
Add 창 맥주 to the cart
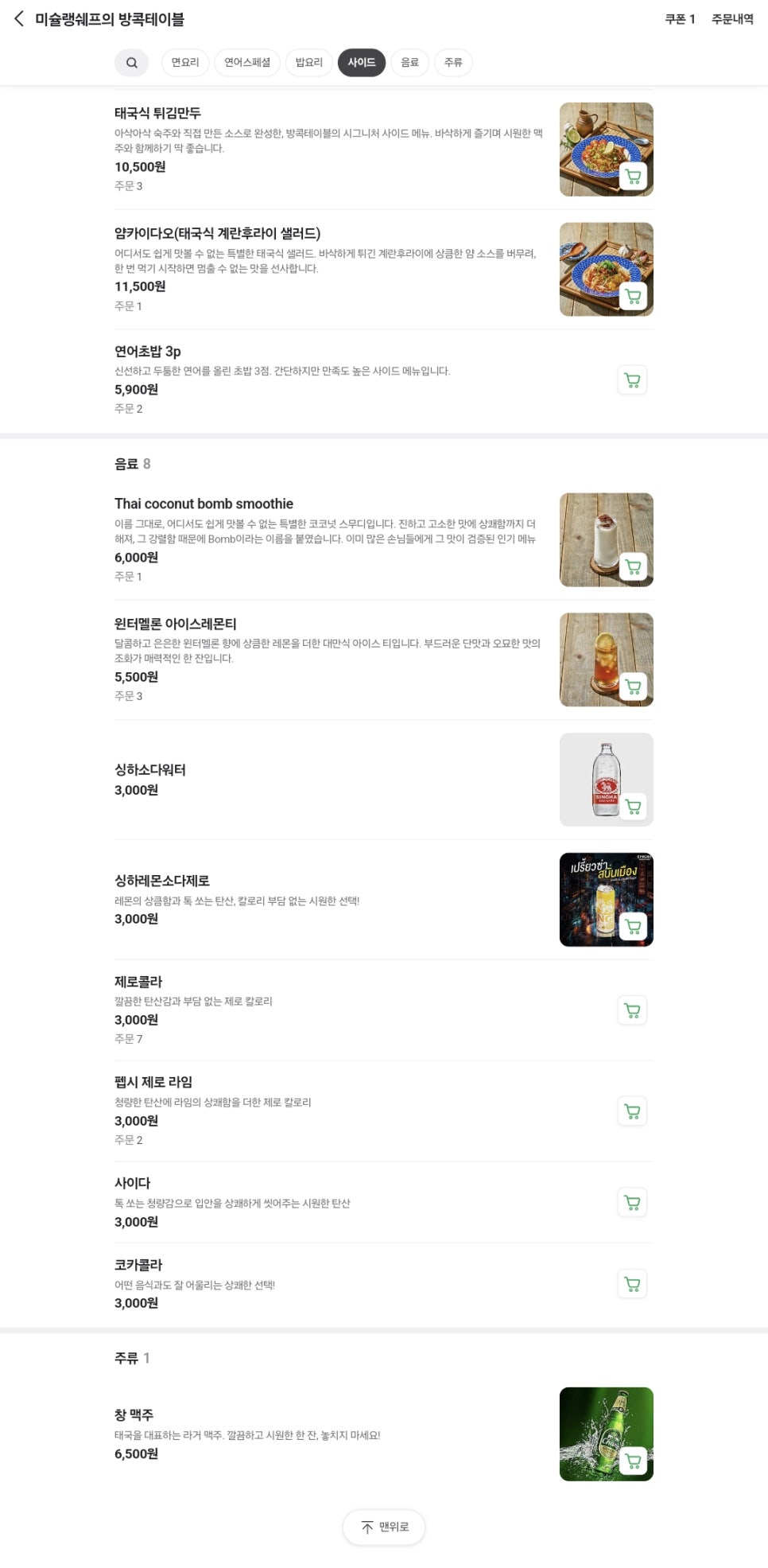633,1461
